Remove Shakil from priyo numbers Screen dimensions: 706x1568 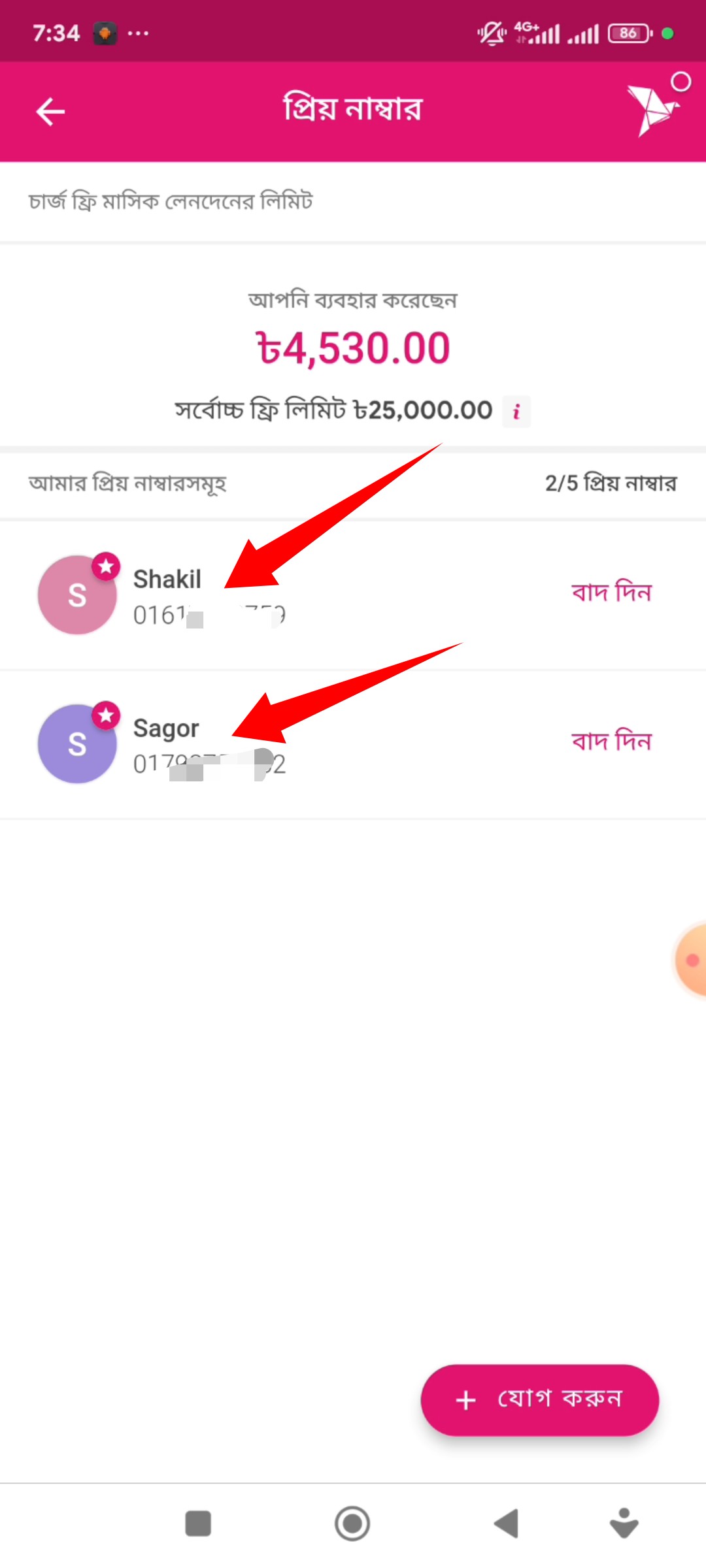point(611,593)
